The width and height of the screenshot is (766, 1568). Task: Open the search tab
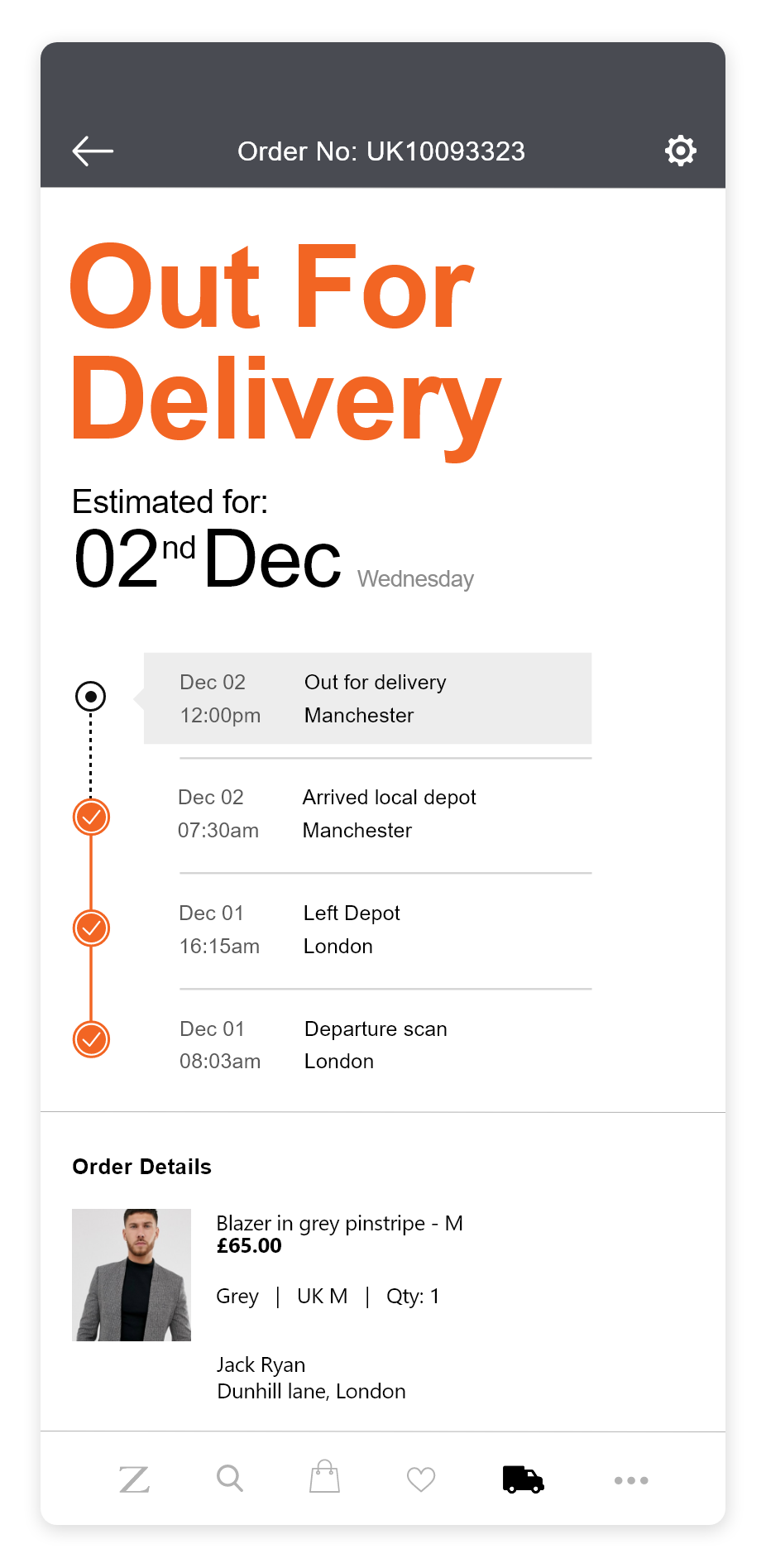(230, 1478)
